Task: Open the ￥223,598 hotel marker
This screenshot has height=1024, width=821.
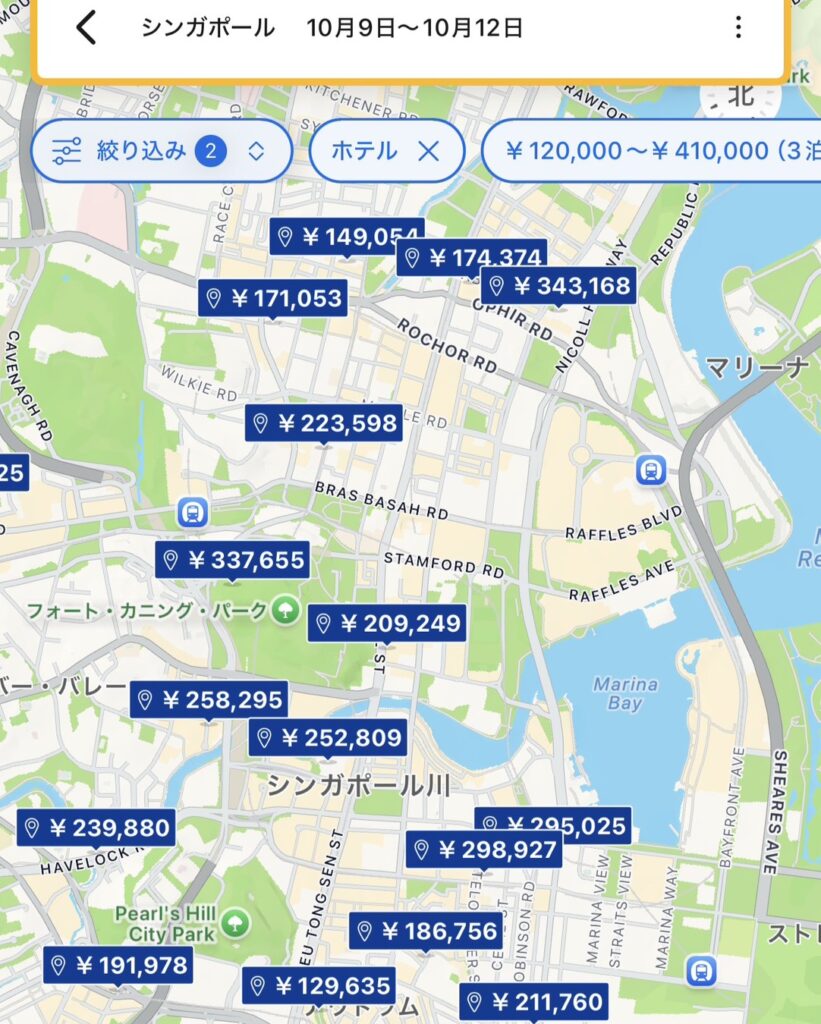Action: [x=324, y=424]
